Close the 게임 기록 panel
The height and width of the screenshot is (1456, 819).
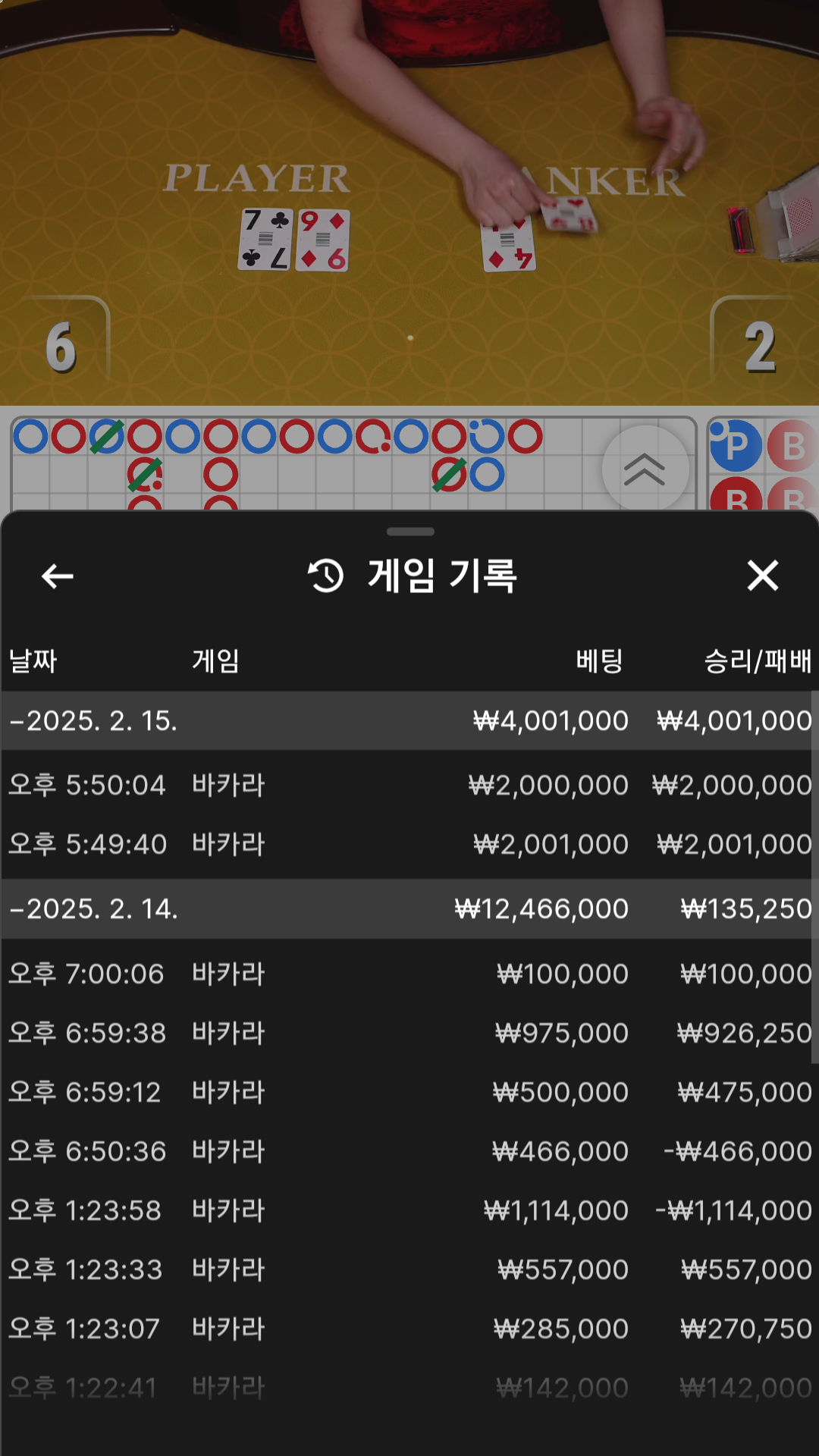[x=762, y=576]
